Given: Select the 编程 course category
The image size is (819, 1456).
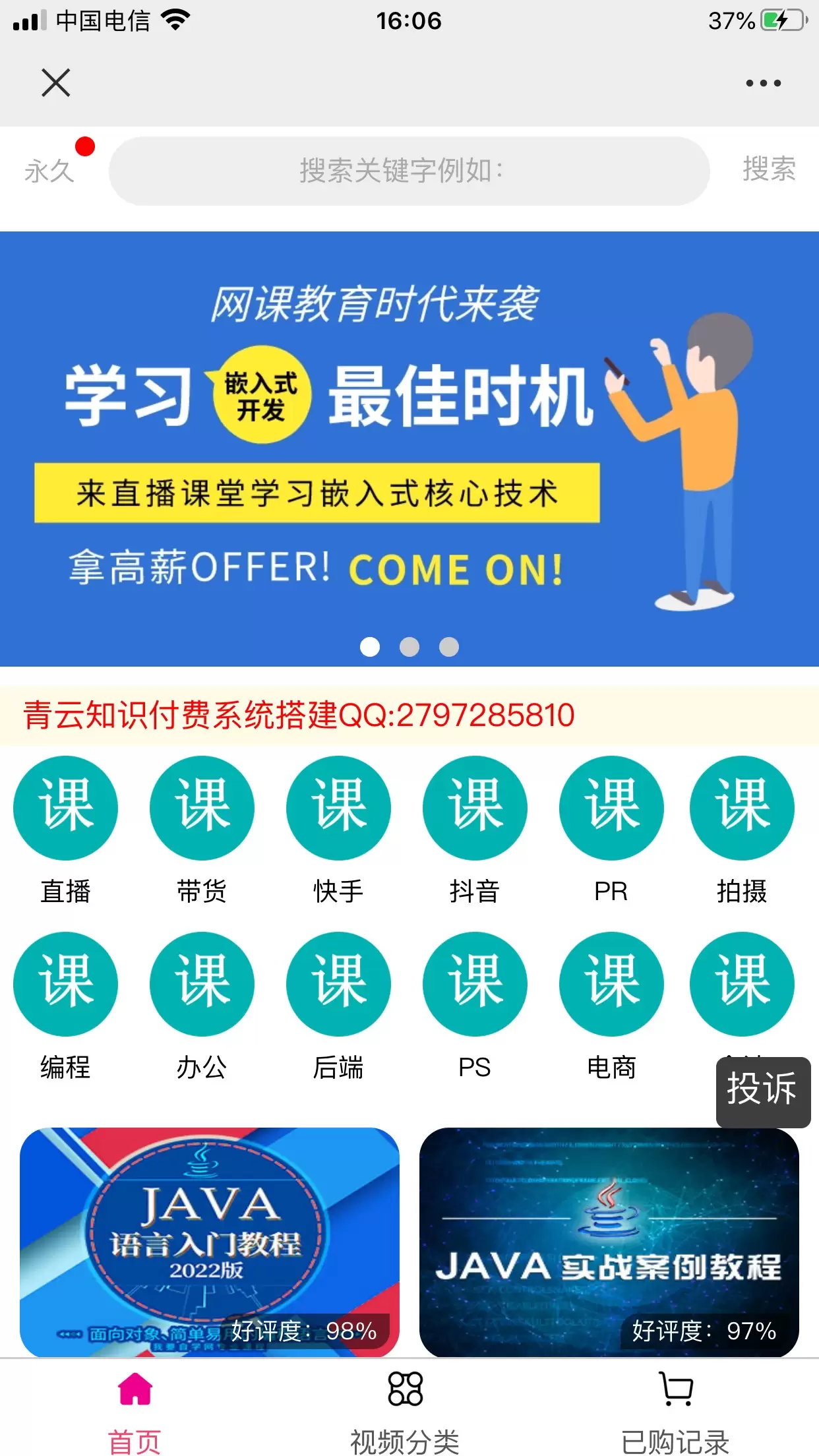Looking at the screenshot, I should coord(65,1007).
